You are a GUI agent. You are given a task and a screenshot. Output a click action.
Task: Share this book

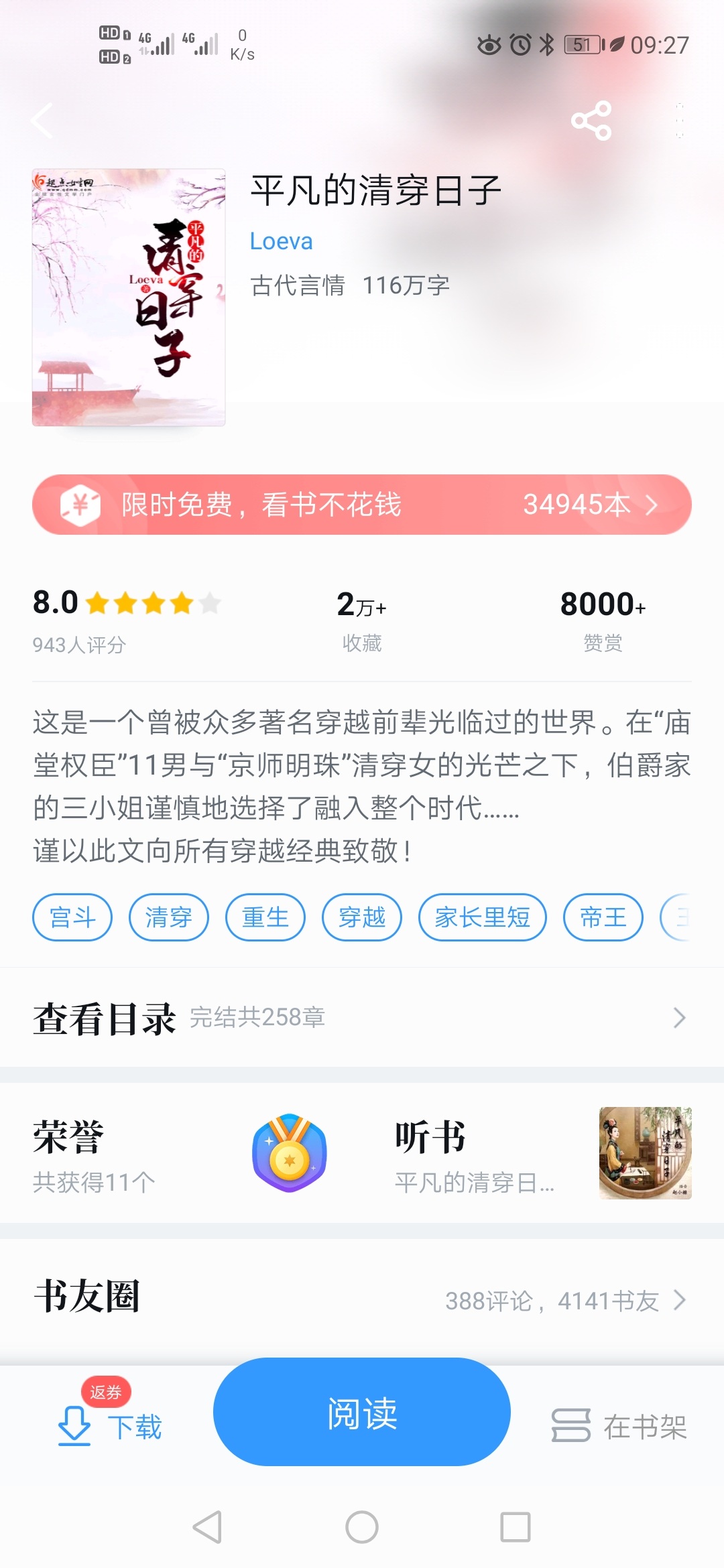click(591, 121)
